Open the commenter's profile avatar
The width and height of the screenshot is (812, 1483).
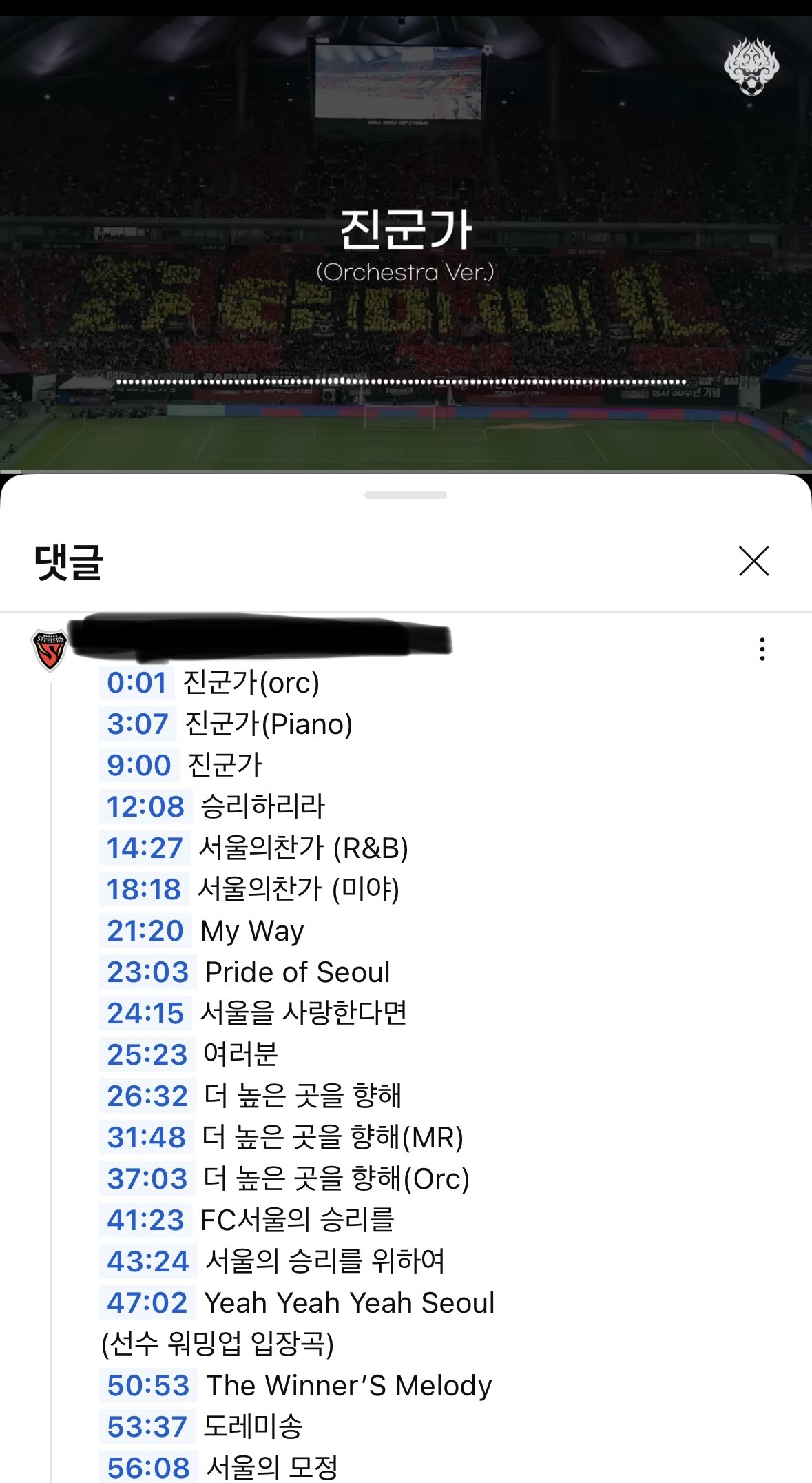[50, 650]
